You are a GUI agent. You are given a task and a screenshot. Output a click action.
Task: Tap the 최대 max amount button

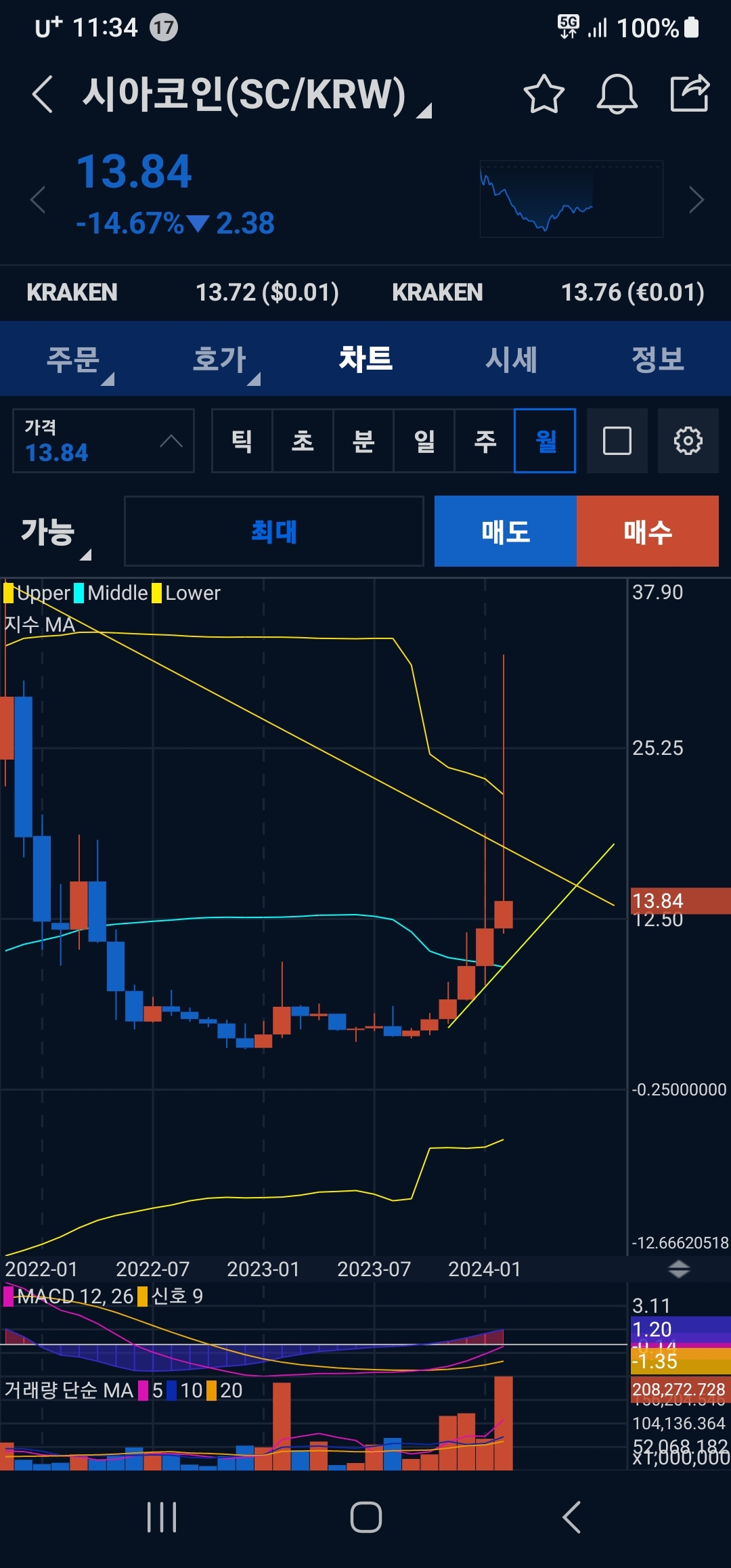point(273,531)
